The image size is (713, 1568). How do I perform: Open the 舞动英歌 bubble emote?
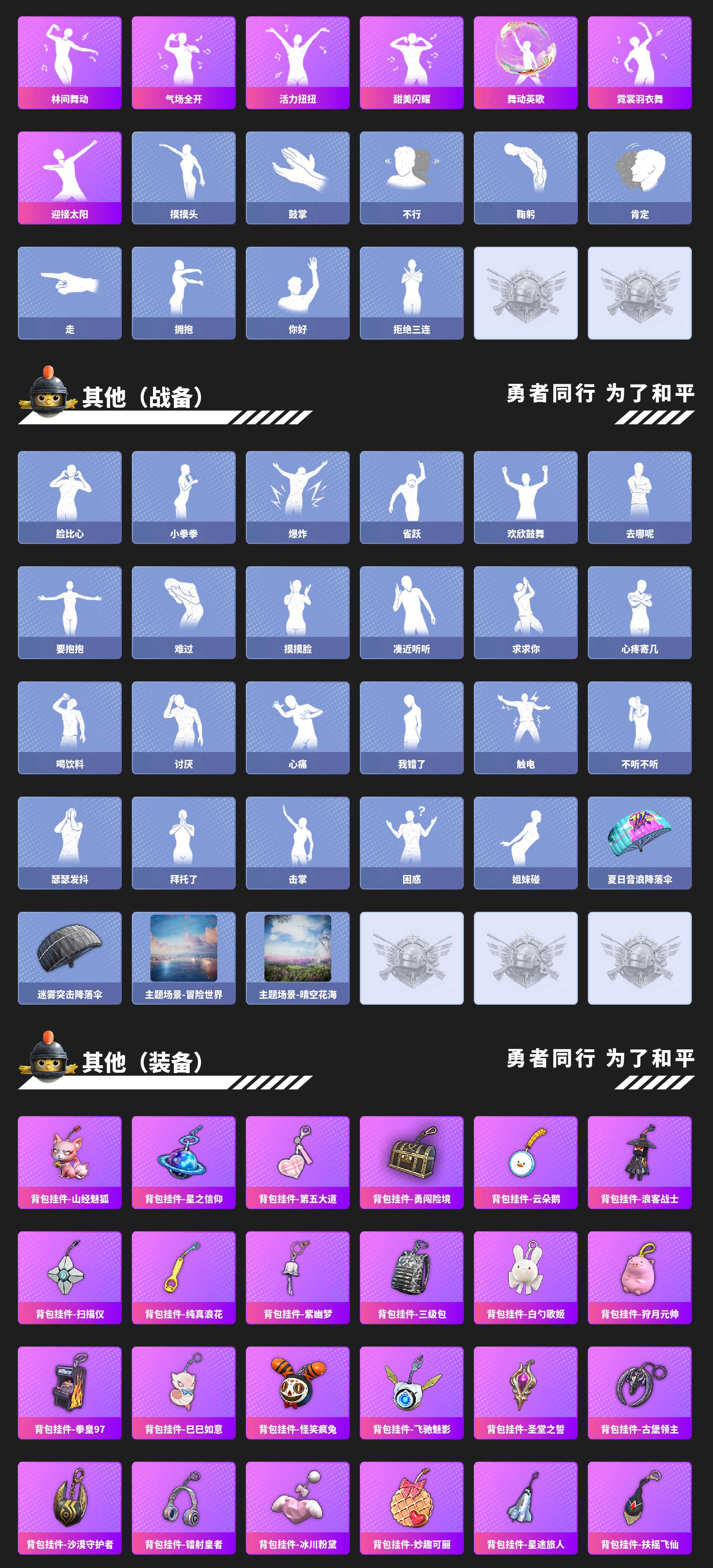point(525,61)
